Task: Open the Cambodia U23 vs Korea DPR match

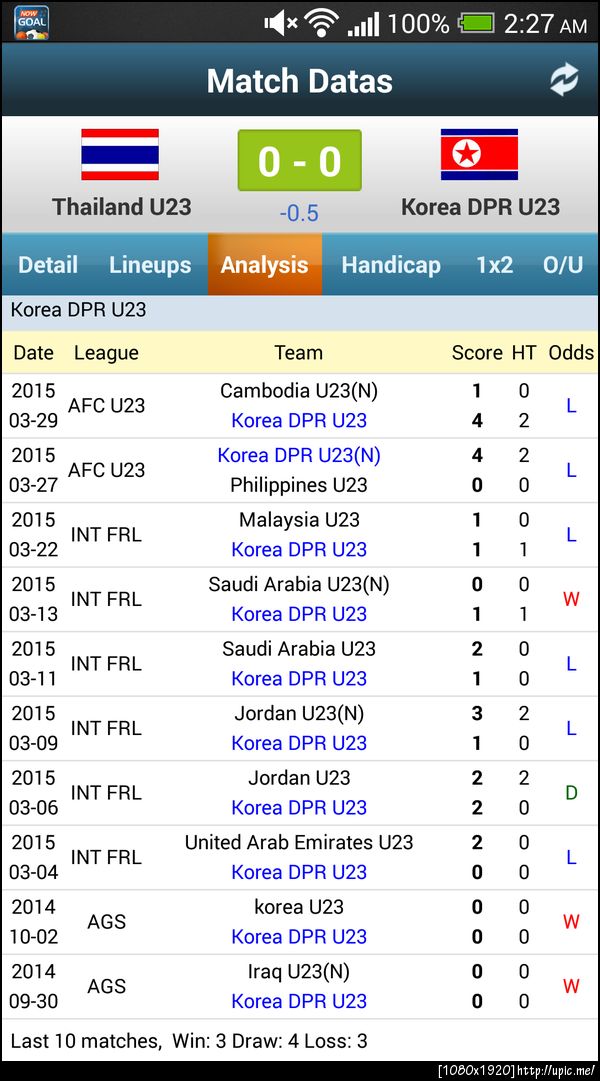Action: coord(299,405)
